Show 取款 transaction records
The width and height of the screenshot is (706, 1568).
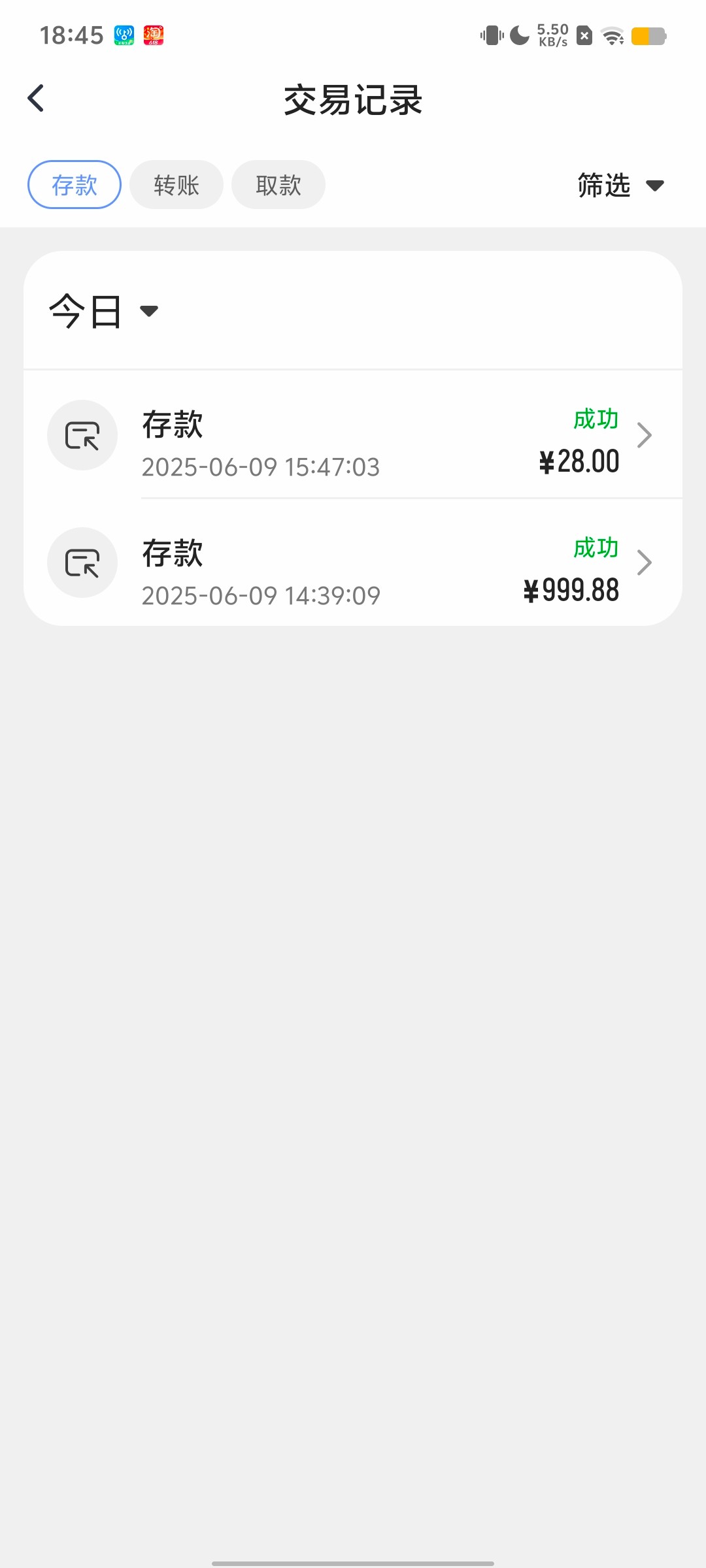tap(278, 185)
